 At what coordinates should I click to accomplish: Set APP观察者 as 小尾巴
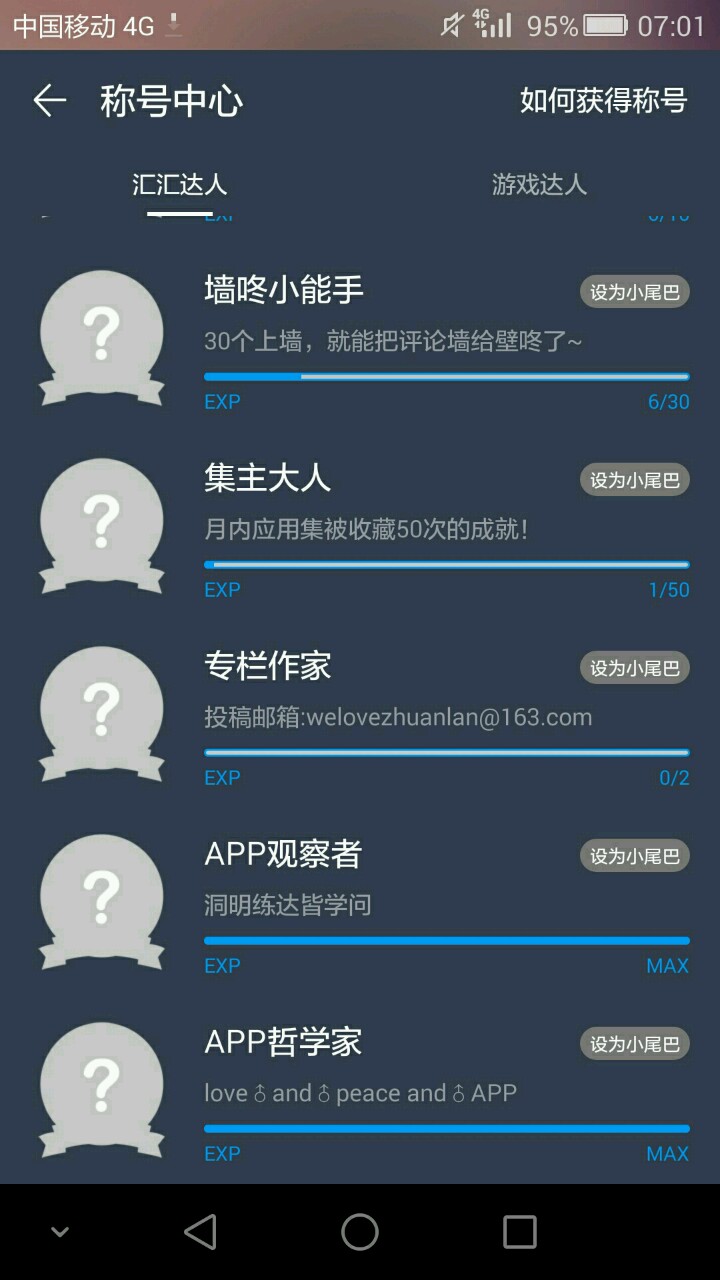(635, 856)
